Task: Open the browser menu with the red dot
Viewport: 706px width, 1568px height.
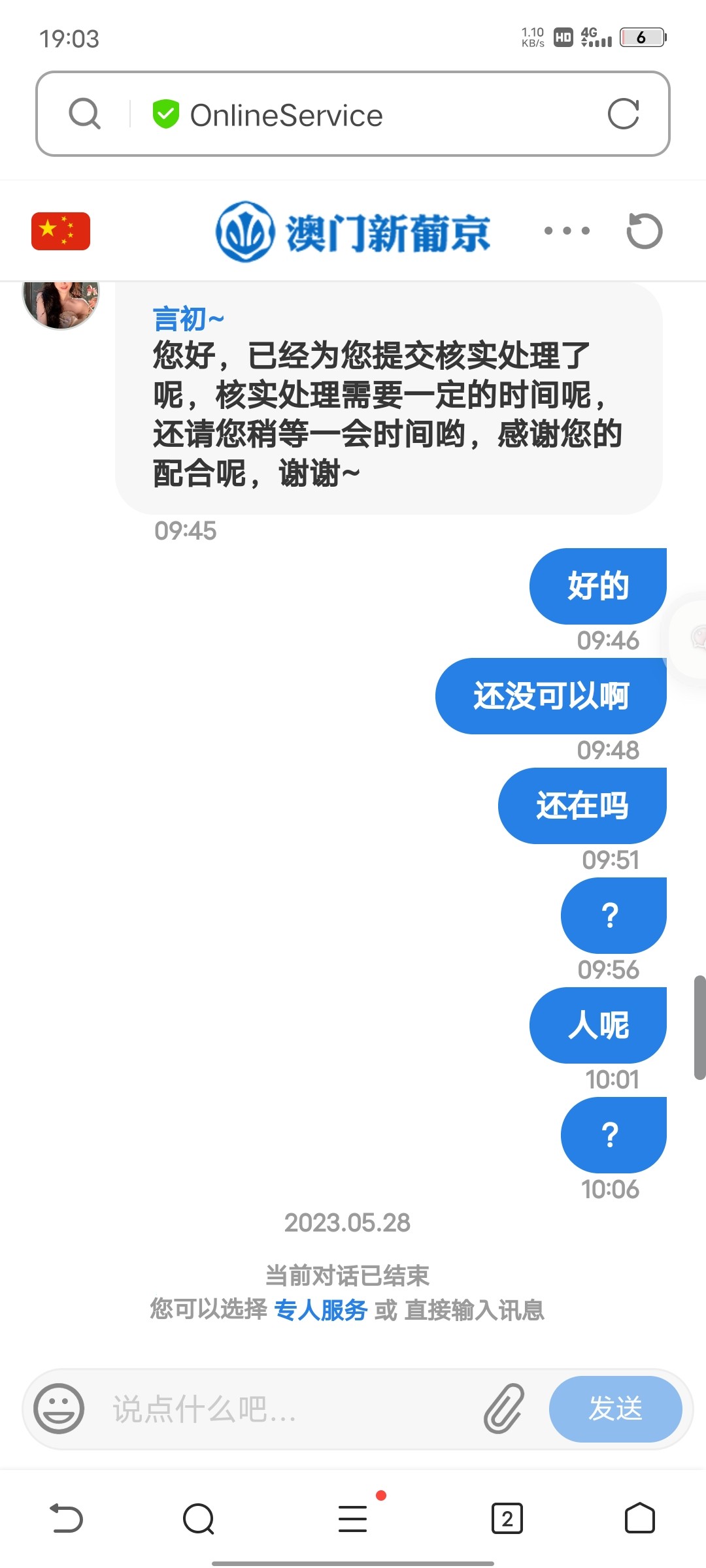Action: coord(353,1518)
